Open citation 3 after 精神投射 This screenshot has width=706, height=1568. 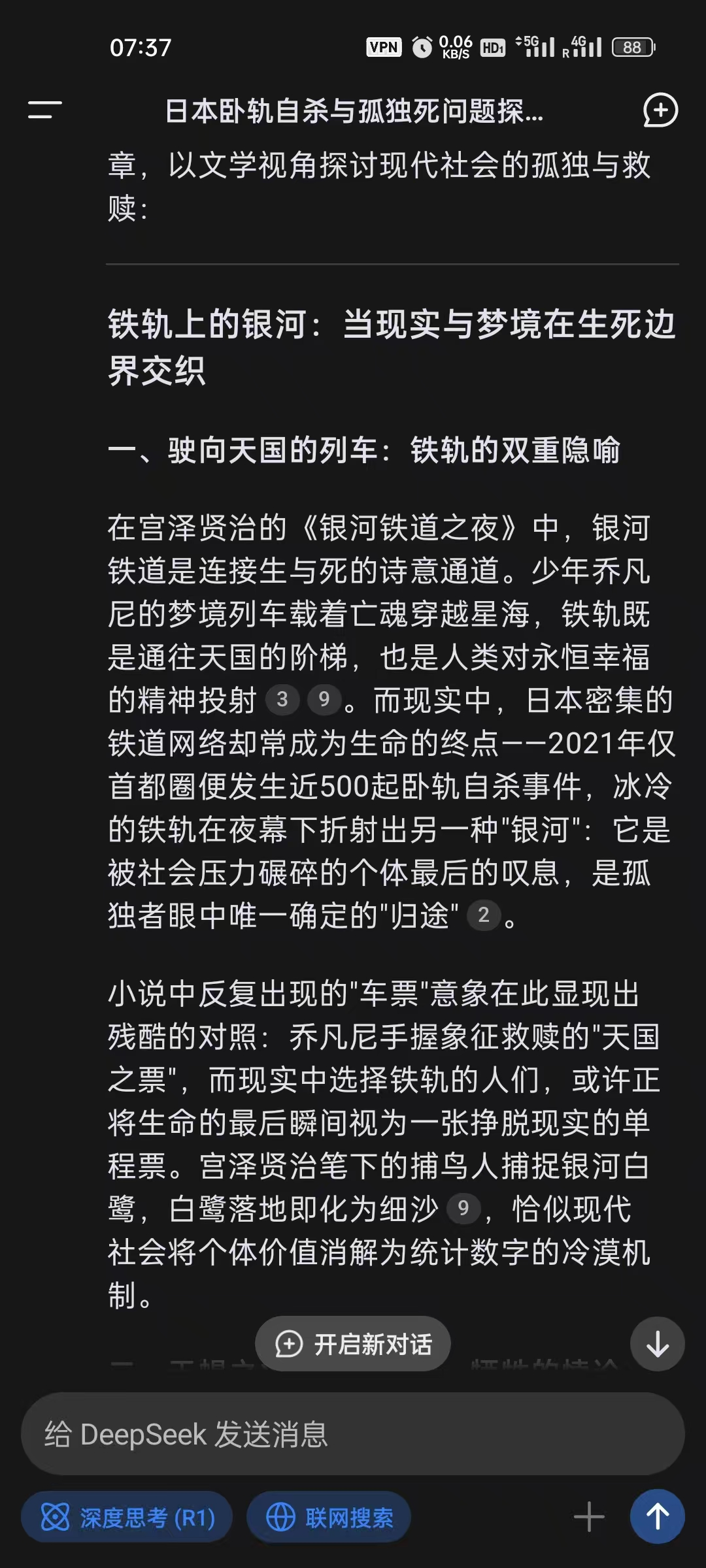coord(282,700)
